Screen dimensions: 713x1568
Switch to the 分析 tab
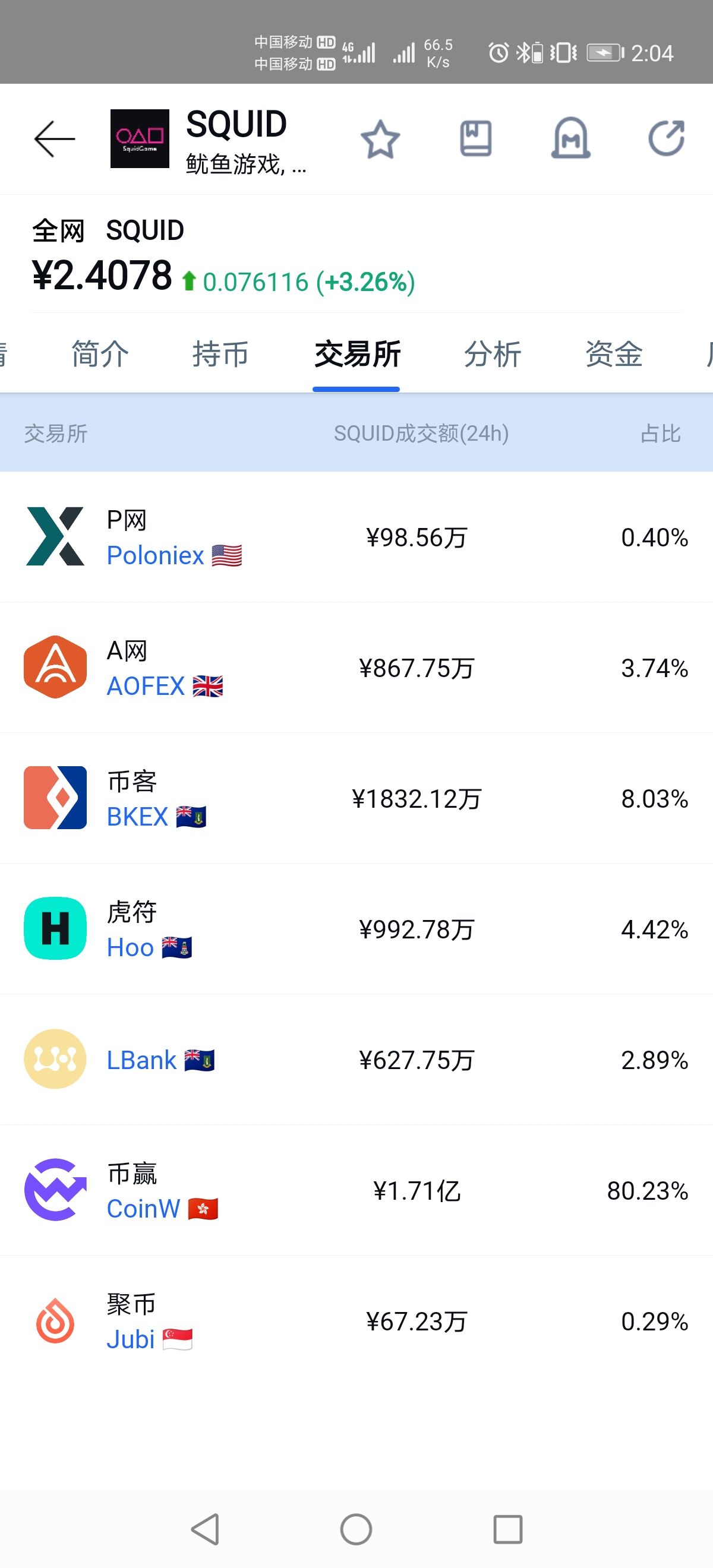[493, 354]
